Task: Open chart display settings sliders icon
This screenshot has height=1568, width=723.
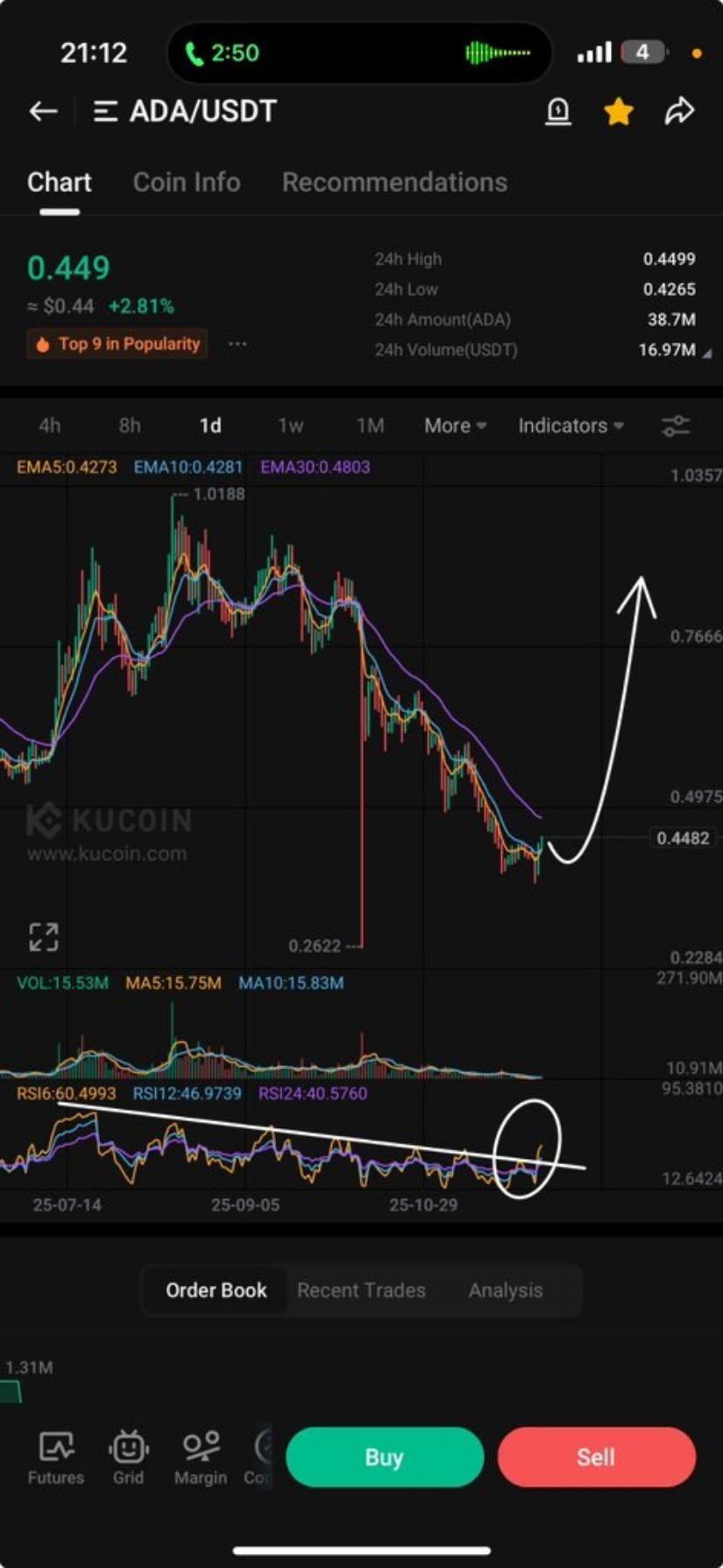Action: 676,426
